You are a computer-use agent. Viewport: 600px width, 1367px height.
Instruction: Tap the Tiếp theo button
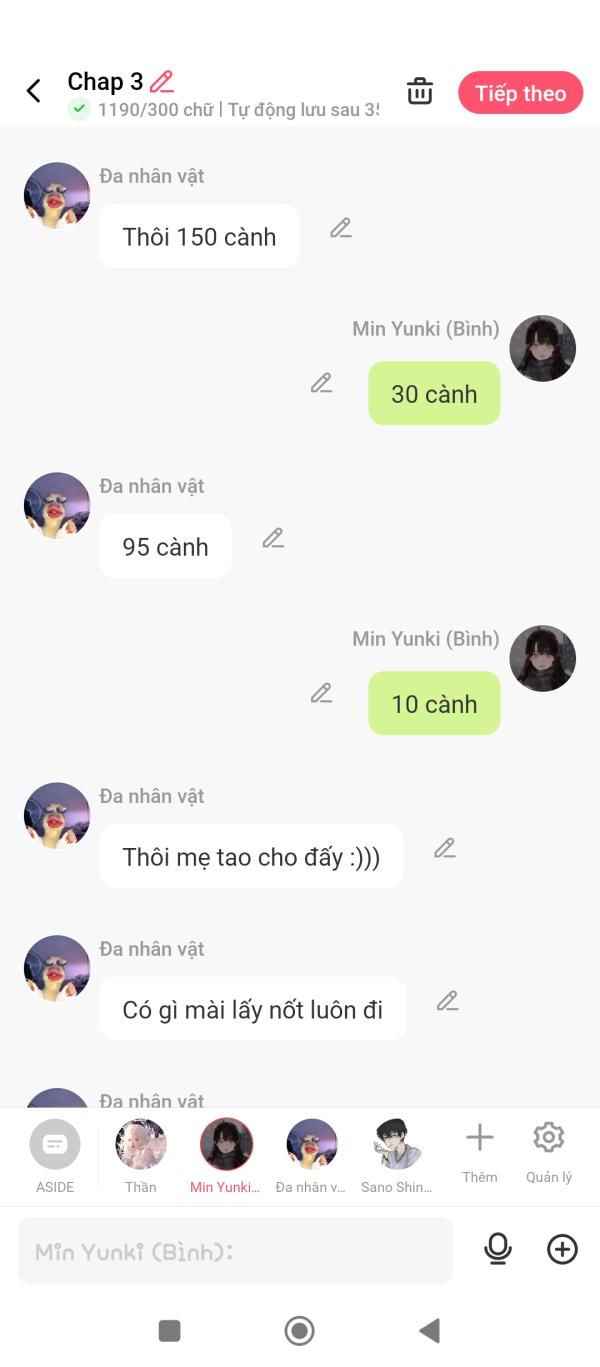(520, 93)
